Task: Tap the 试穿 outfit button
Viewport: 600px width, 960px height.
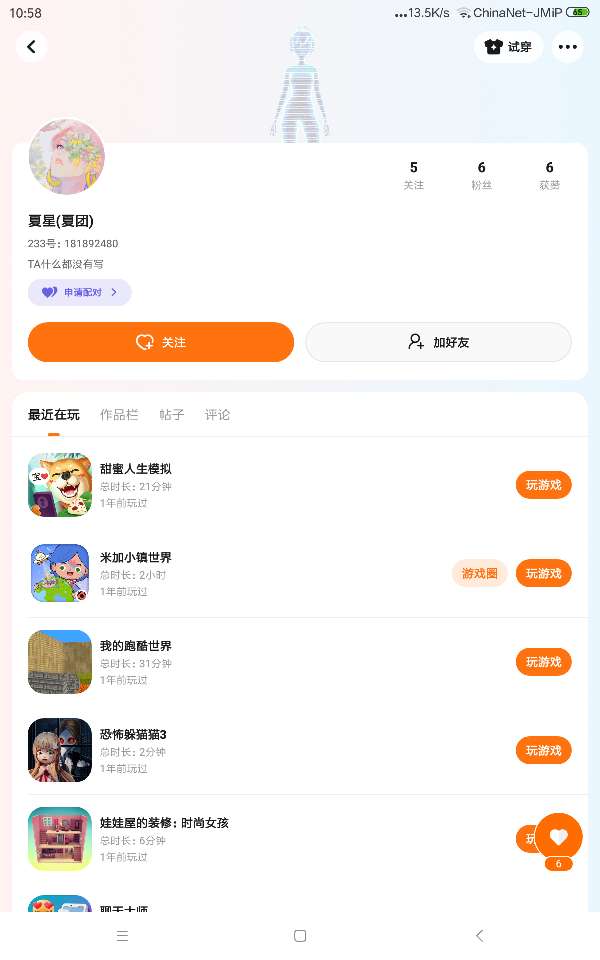Action: pyautogui.click(x=508, y=46)
